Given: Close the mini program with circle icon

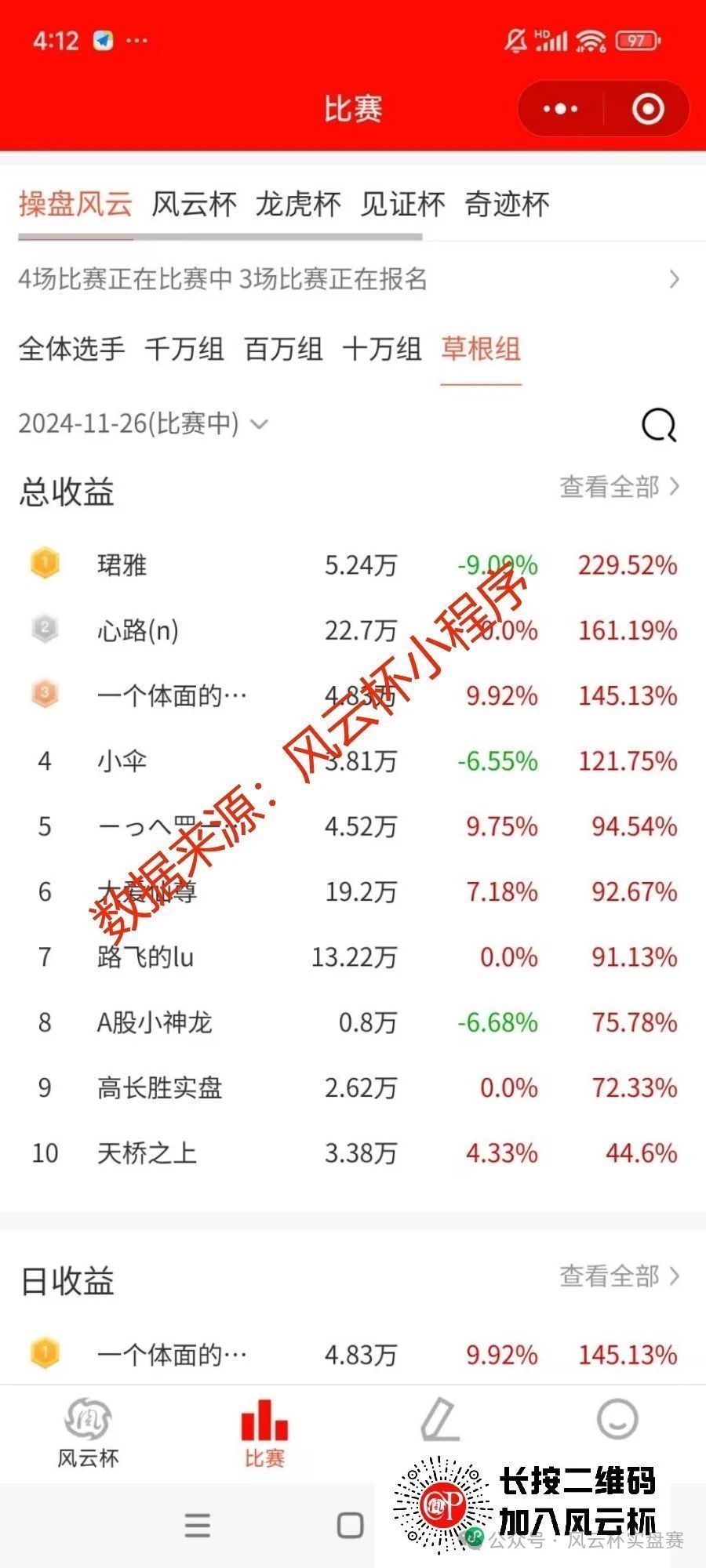Looking at the screenshot, I should (648, 109).
